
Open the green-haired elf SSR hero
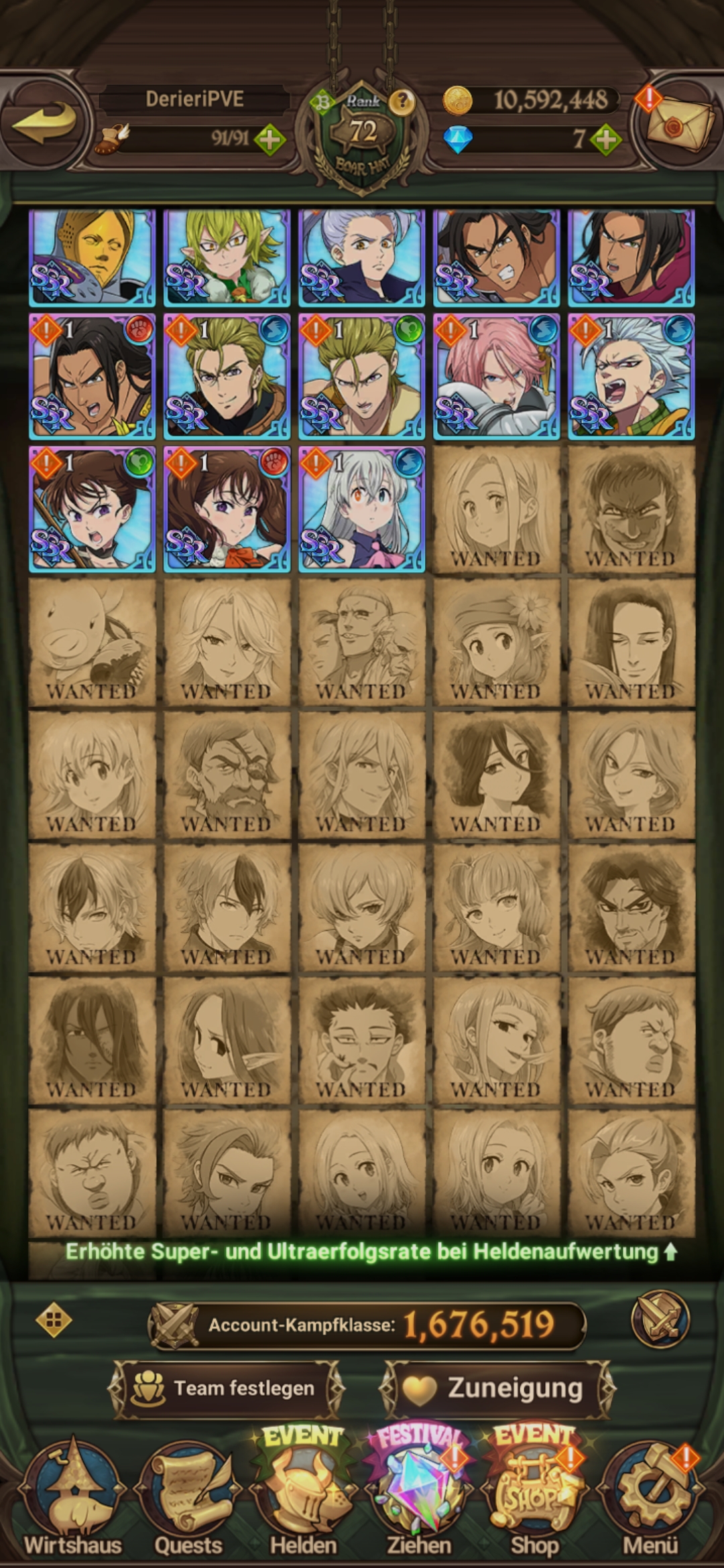(x=227, y=257)
